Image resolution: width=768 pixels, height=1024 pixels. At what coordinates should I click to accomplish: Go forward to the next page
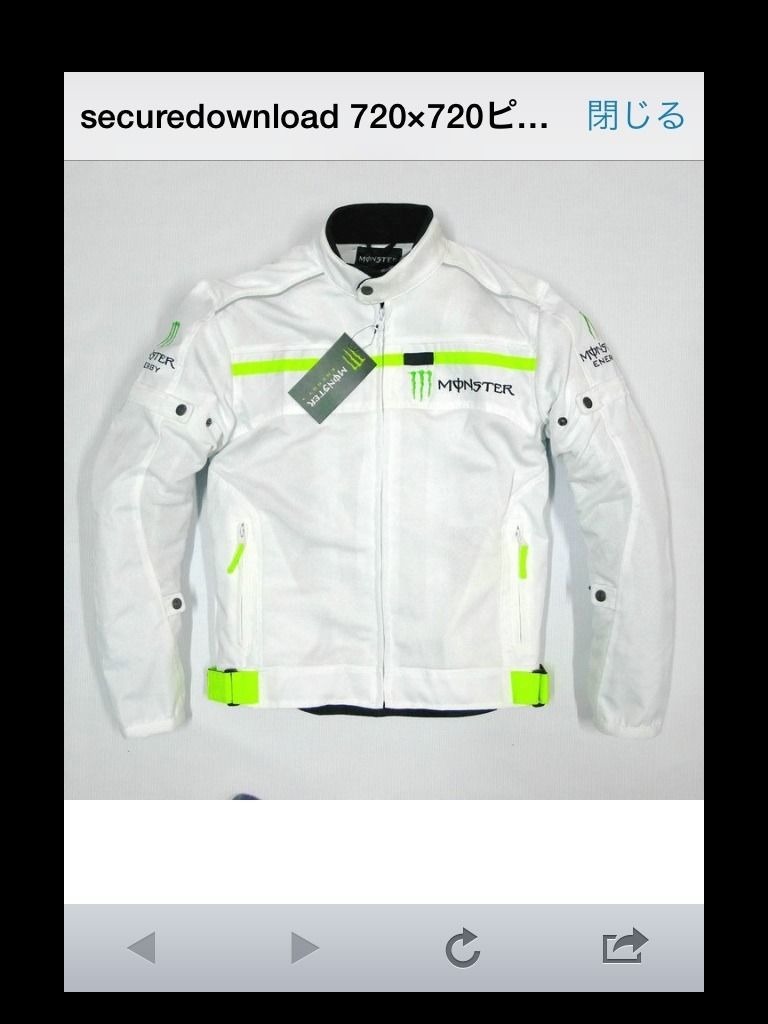304,947
